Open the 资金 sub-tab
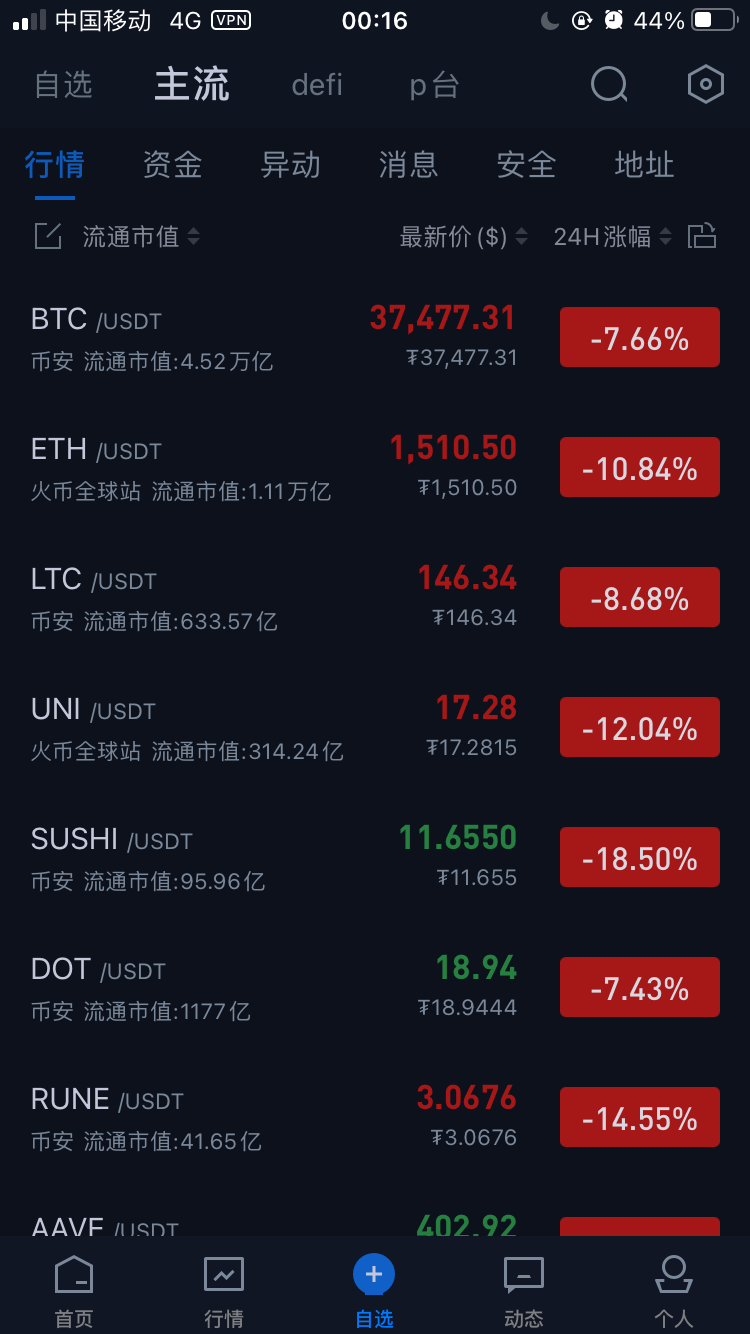 pos(172,165)
